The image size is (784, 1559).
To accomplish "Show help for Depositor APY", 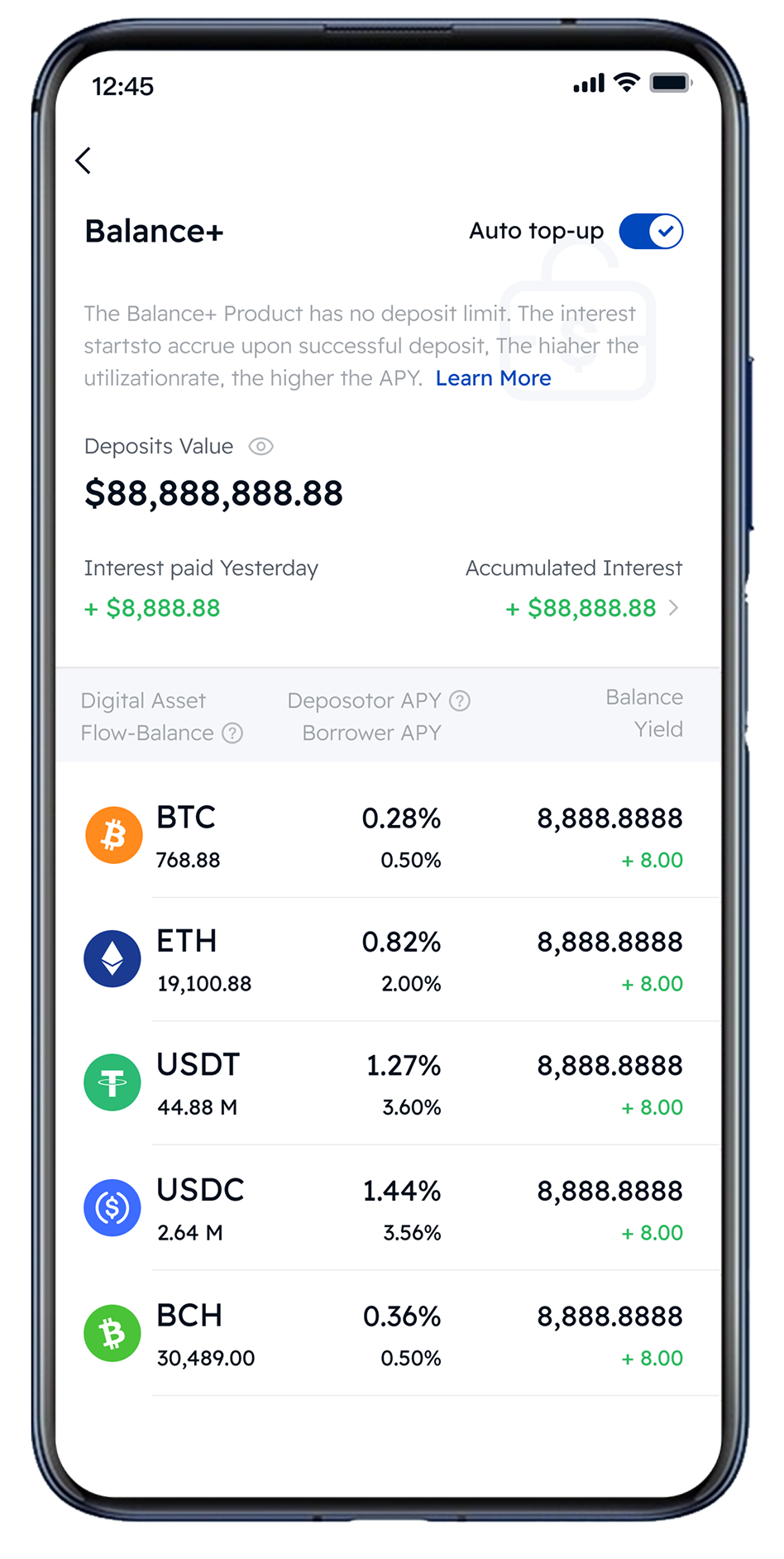I will [460, 701].
